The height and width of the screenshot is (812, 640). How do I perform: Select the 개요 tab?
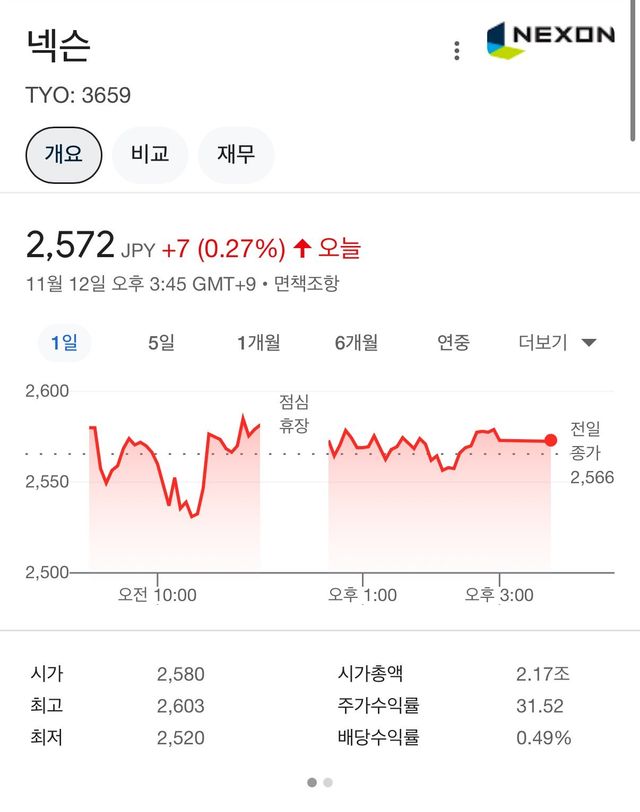[63, 155]
